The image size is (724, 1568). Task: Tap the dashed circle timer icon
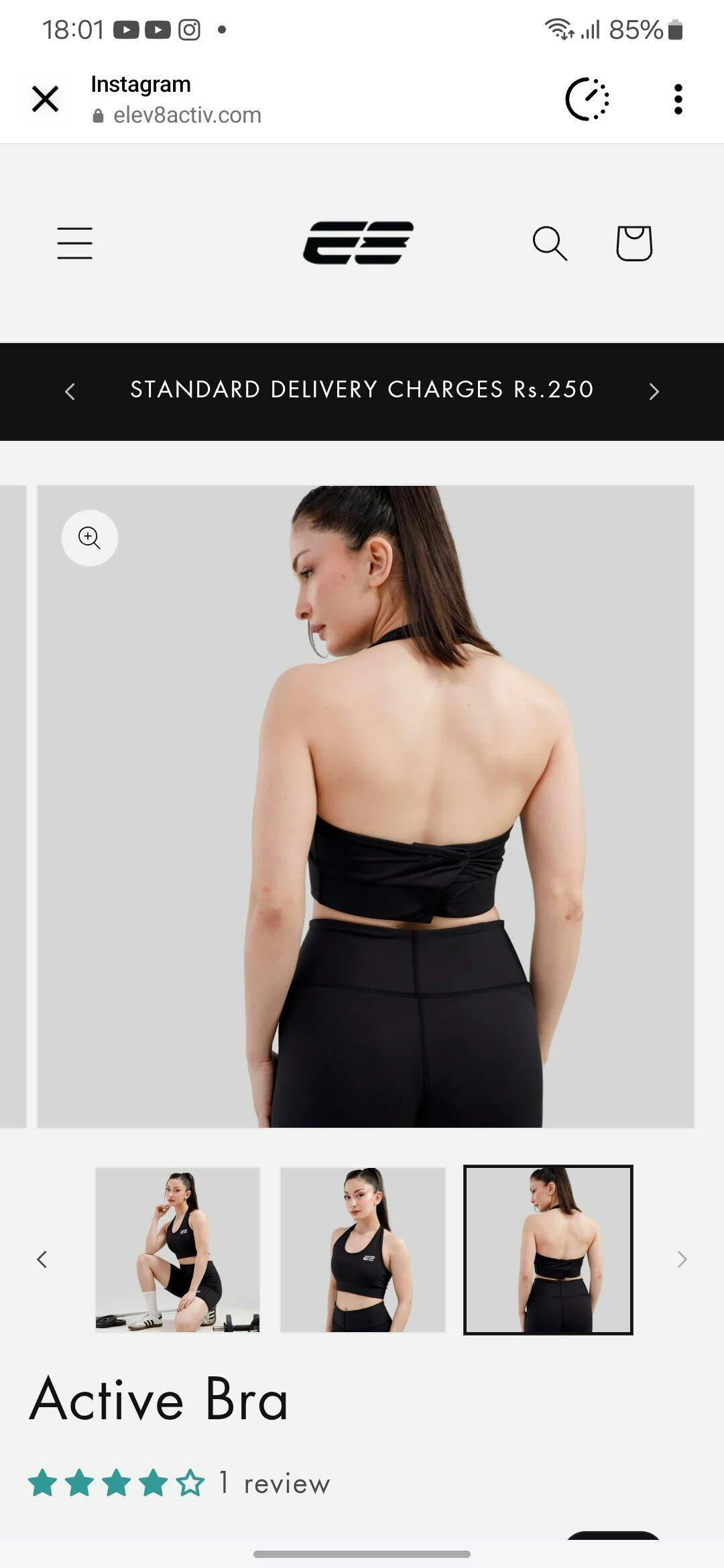pyautogui.click(x=587, y=99)
